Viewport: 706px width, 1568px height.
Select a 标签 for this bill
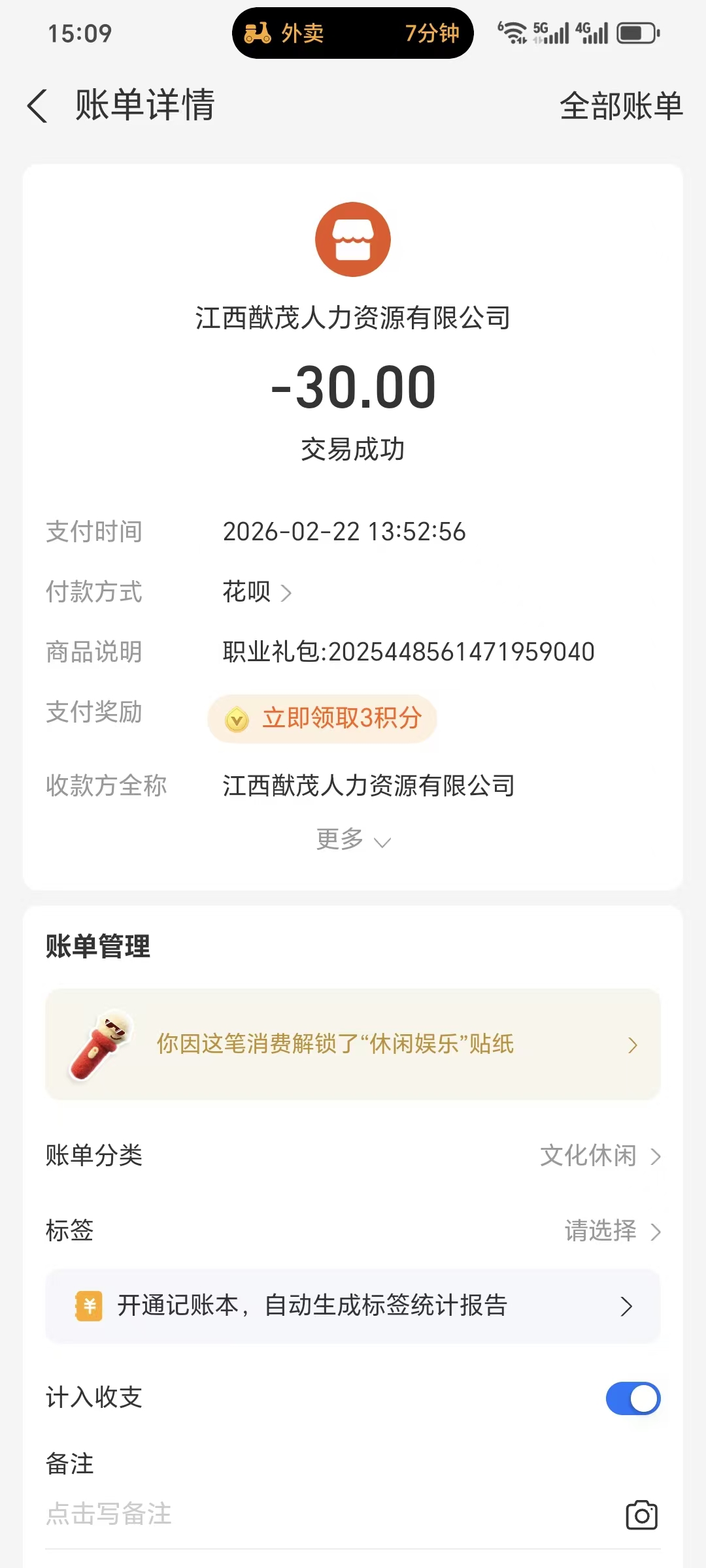tap(612, 1231)
